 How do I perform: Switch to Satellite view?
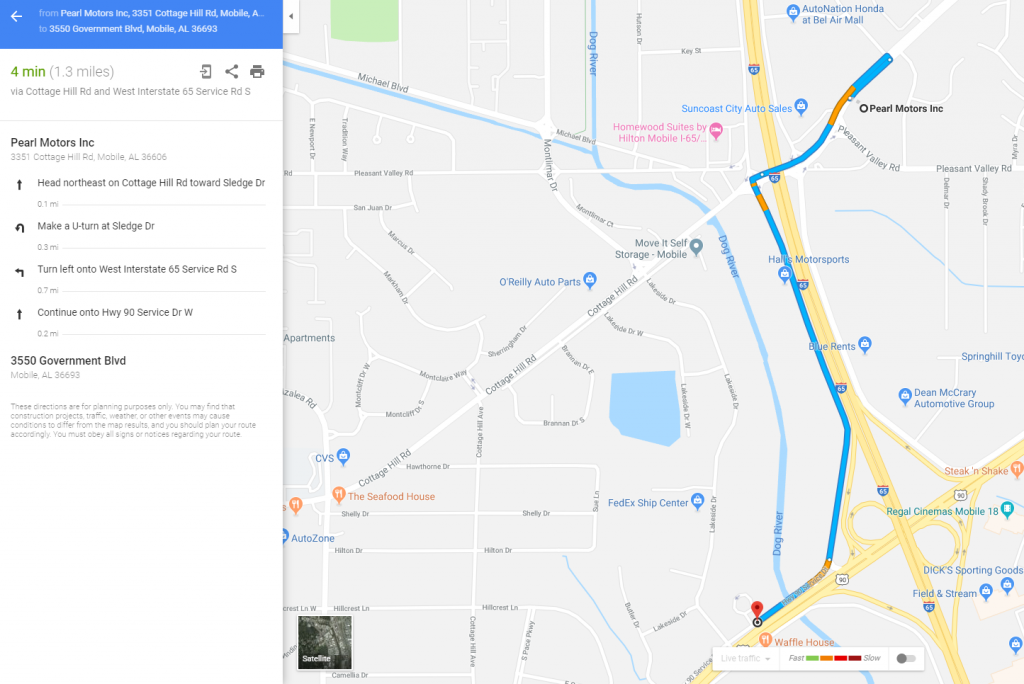tap(325, 642)
